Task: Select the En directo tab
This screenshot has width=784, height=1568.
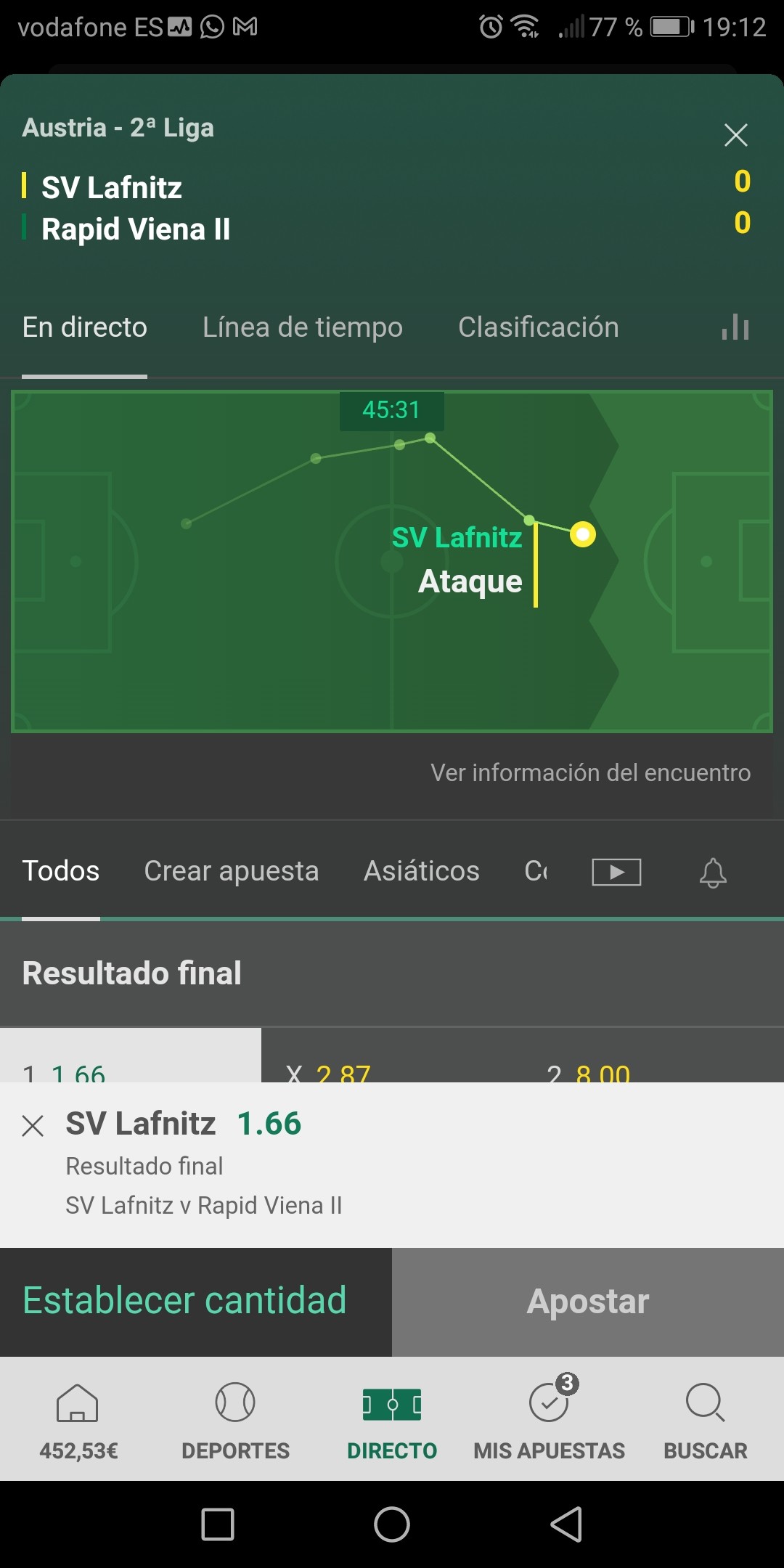Action: pyautogui.click(x=84, y=327)
